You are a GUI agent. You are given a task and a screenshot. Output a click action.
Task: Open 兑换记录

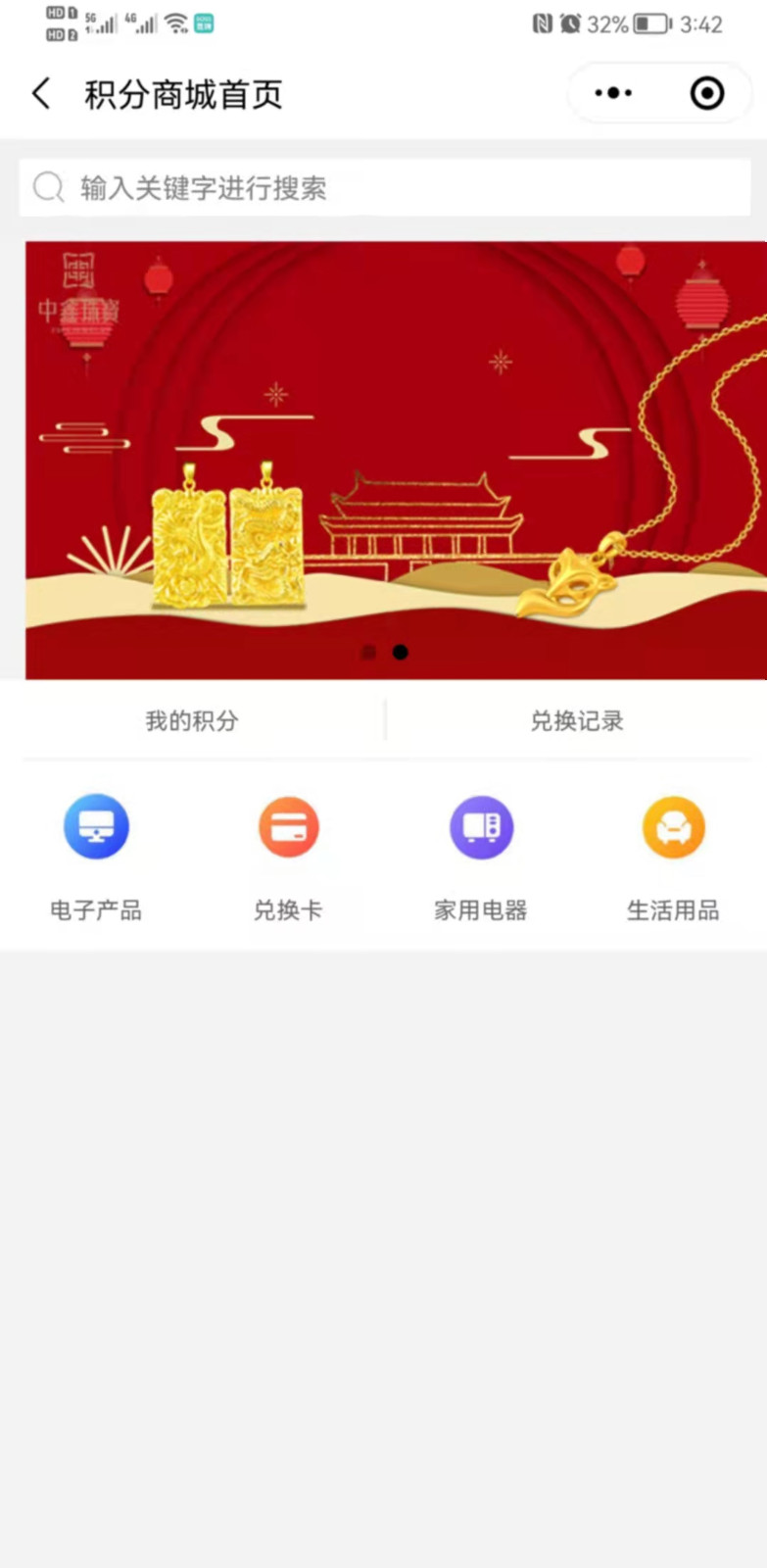(577, 721)
